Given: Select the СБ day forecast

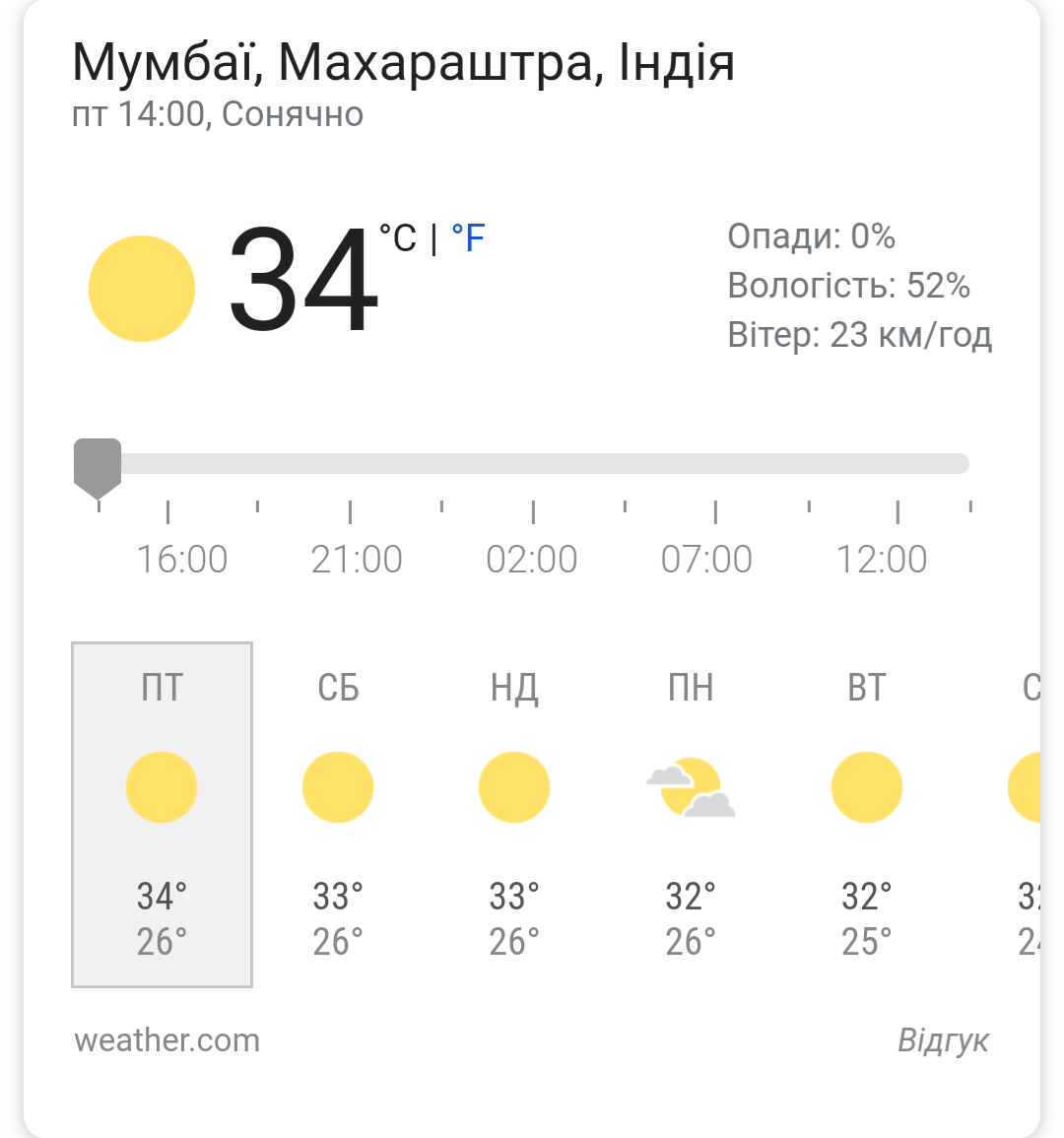Looking at the screenshot, I should (338, 814).
